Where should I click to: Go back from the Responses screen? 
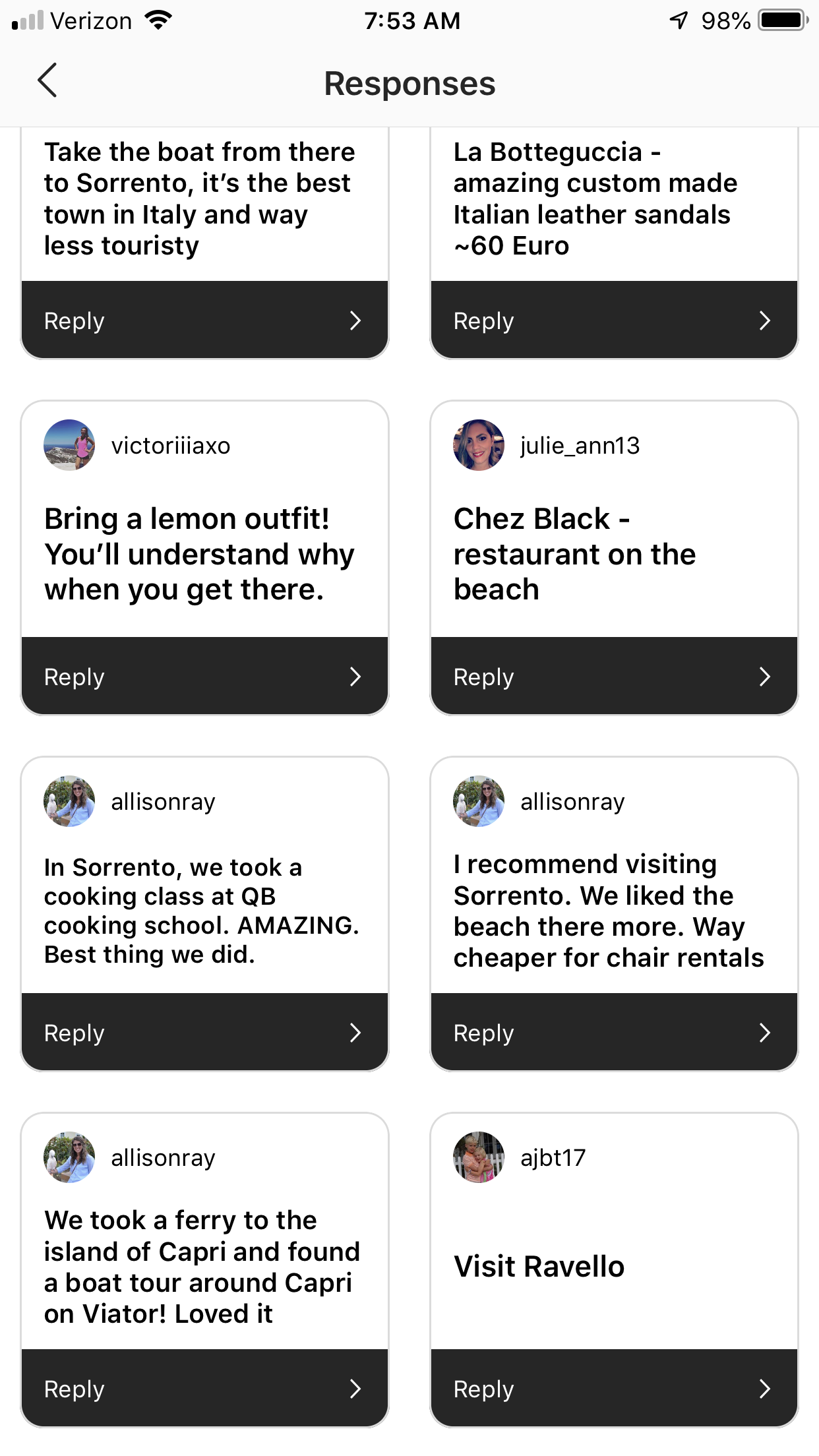[x=47, y=81]
